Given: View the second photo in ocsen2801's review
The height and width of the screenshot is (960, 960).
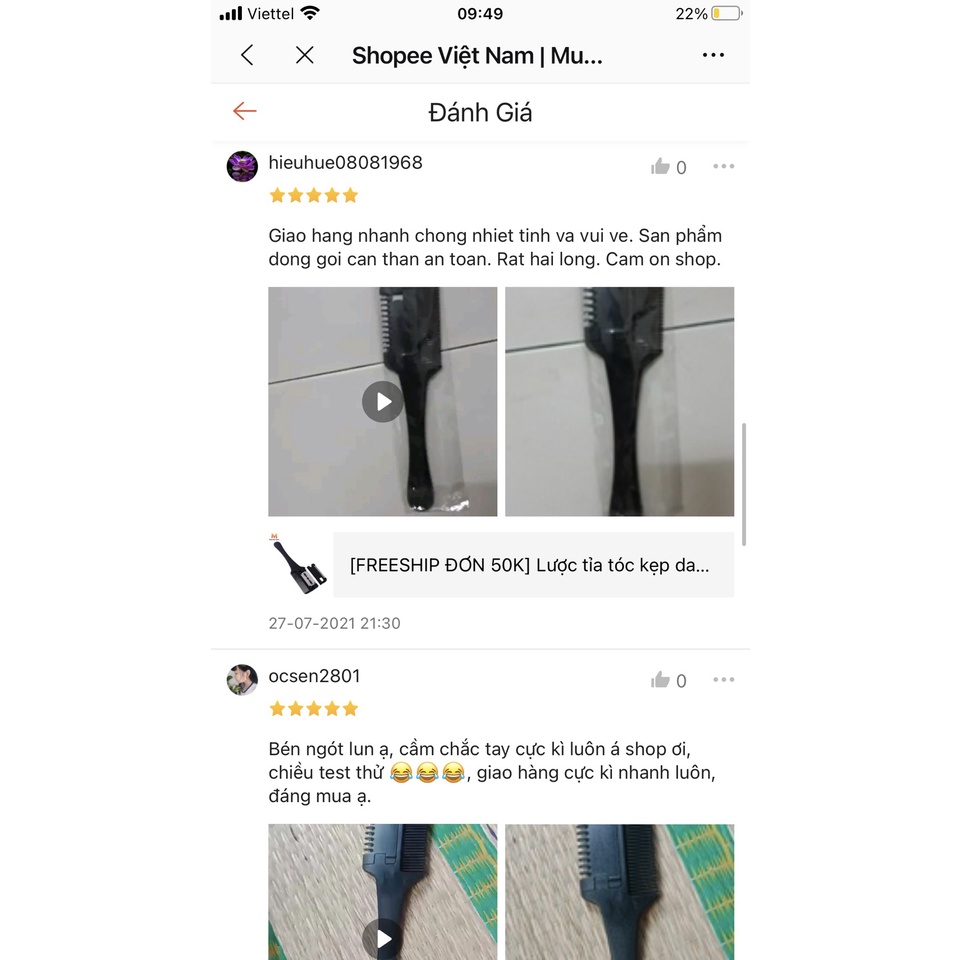Looking at the screenshot, I should (x=619, y=890).
